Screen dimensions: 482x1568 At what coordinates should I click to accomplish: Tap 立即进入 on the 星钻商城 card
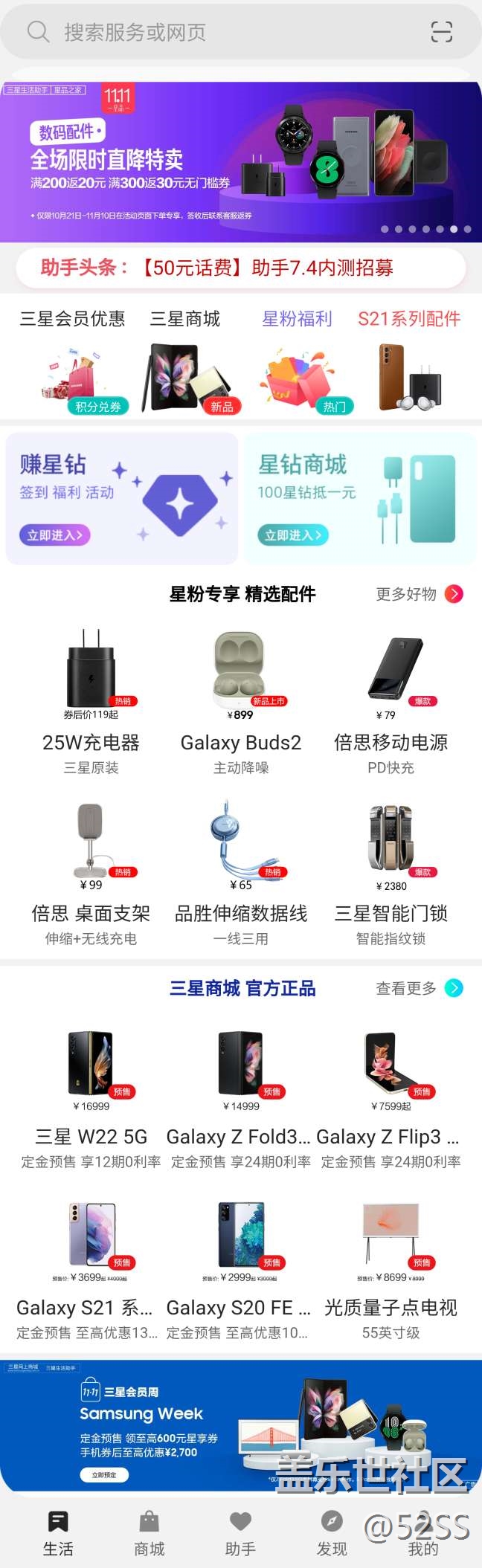(292, 535)
